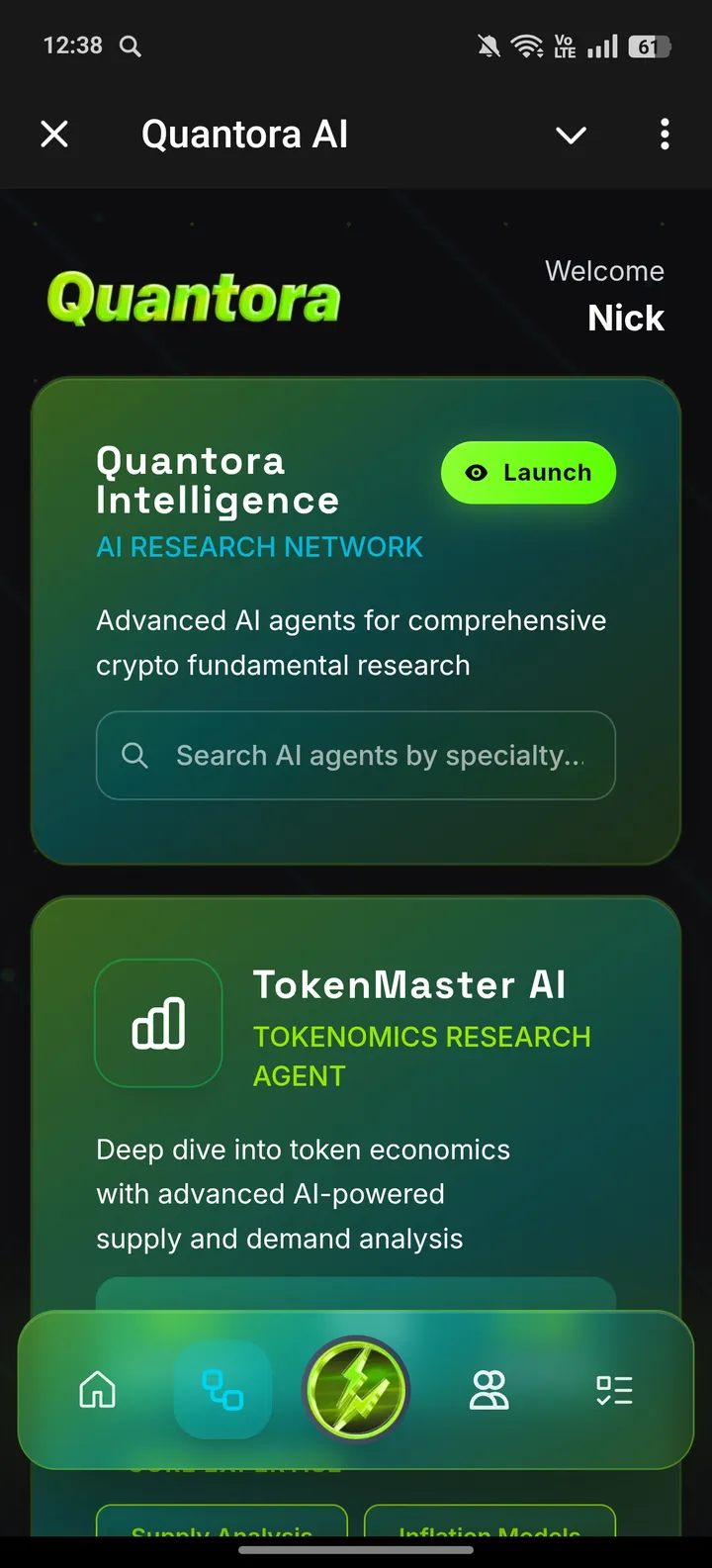This screenshot has height=1568, width=712.
Task: Open the three-dot overflow menu
Action: (665, 135)
